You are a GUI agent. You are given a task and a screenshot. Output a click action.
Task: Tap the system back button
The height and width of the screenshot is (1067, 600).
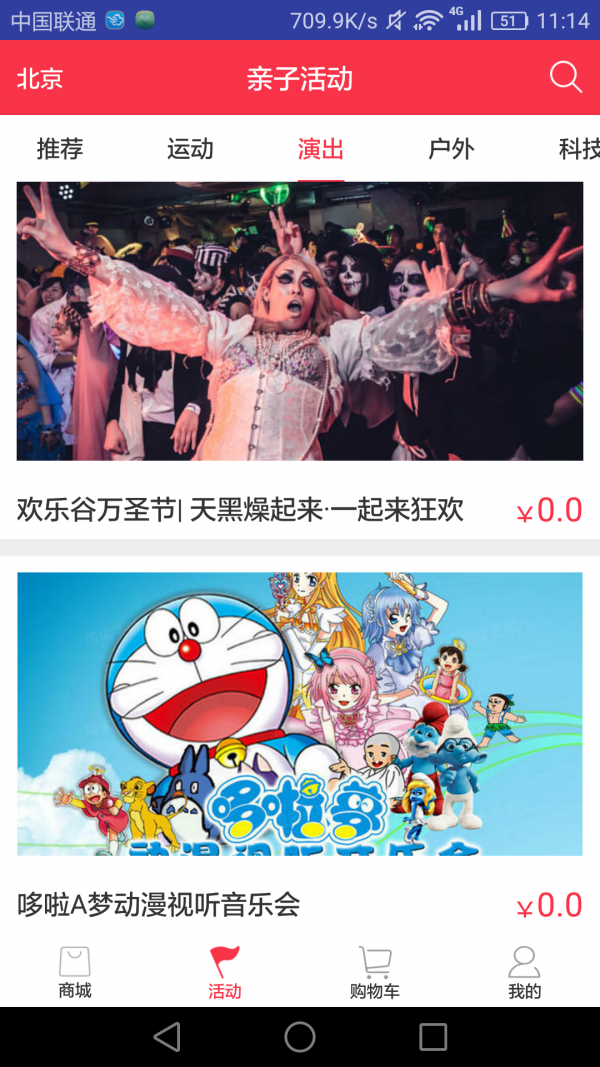(x=167, y=1037)
